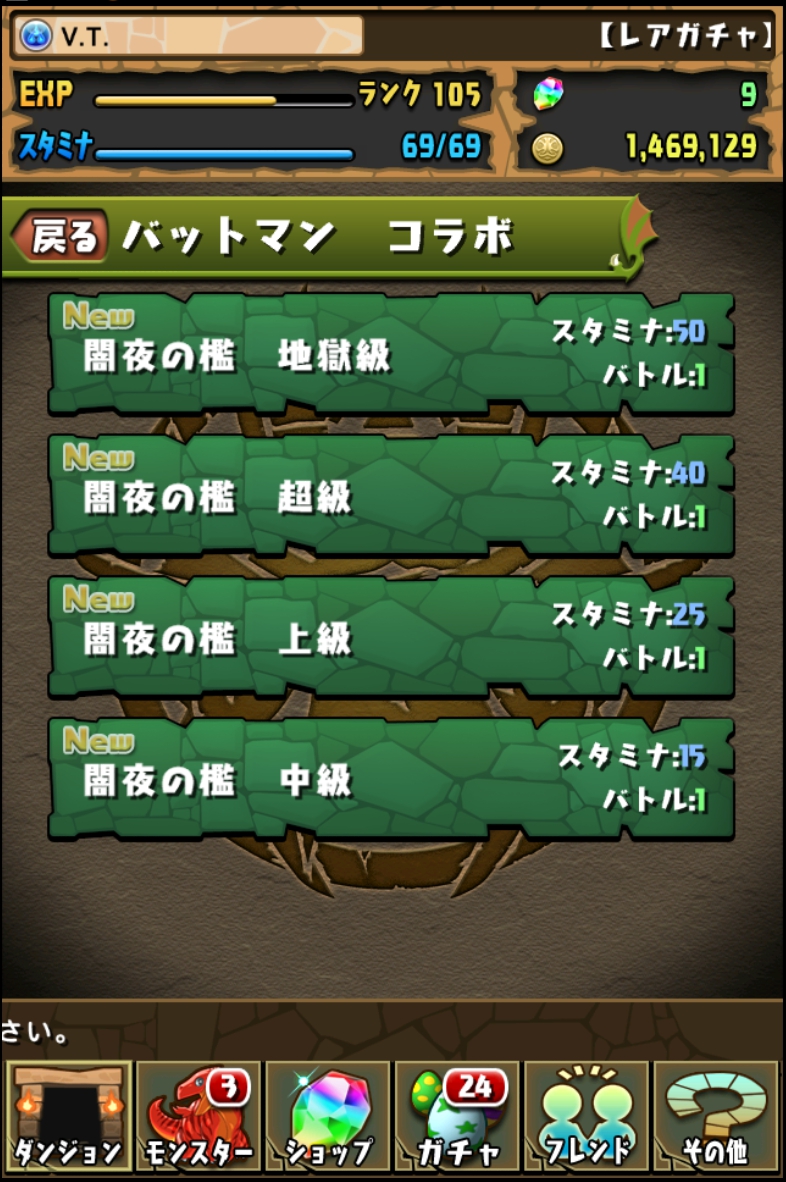Open the その他 tab
786x1182 pixels.
[x=716, y=1117]
